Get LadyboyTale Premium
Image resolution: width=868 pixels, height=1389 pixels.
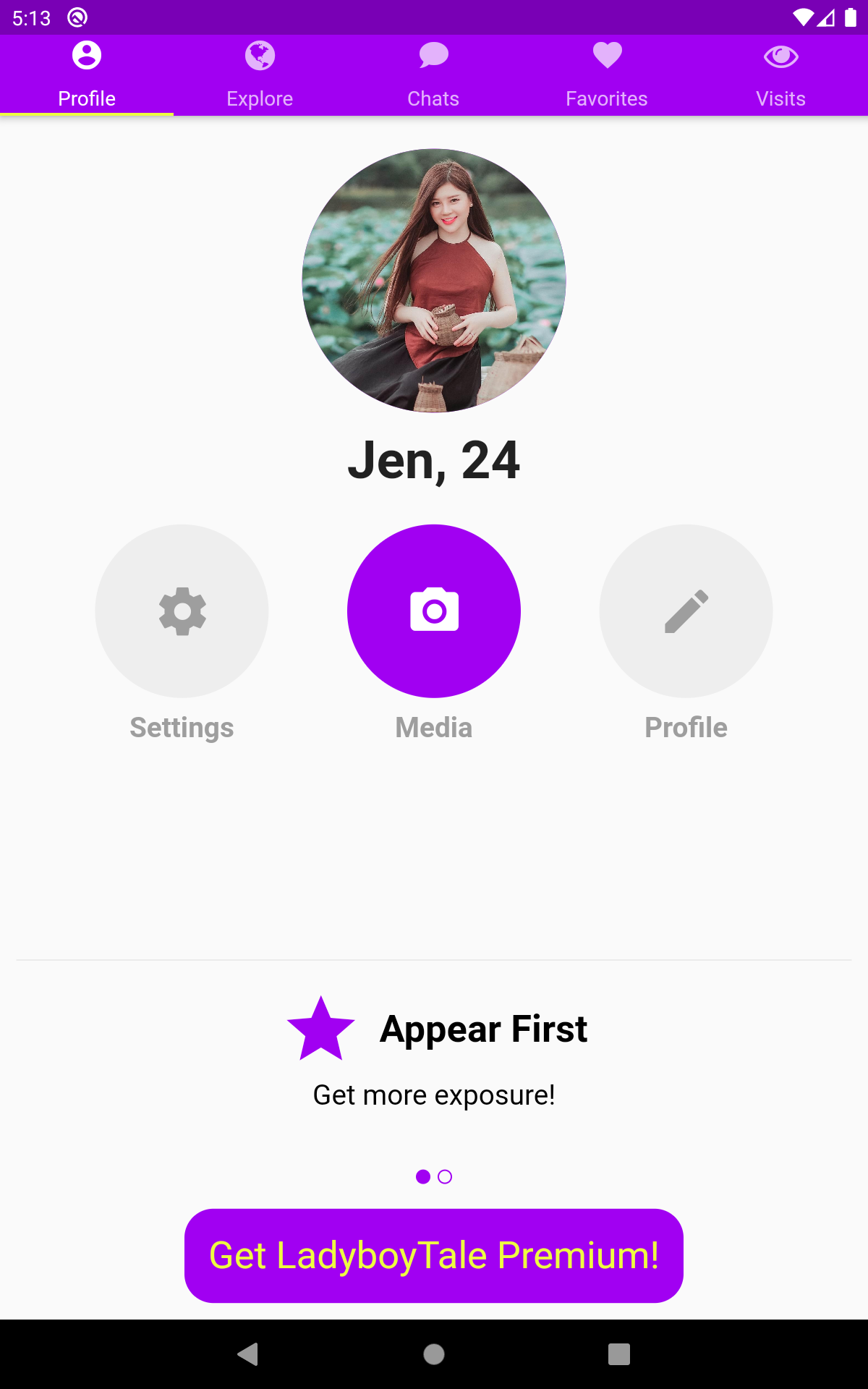coord(434,1256)
